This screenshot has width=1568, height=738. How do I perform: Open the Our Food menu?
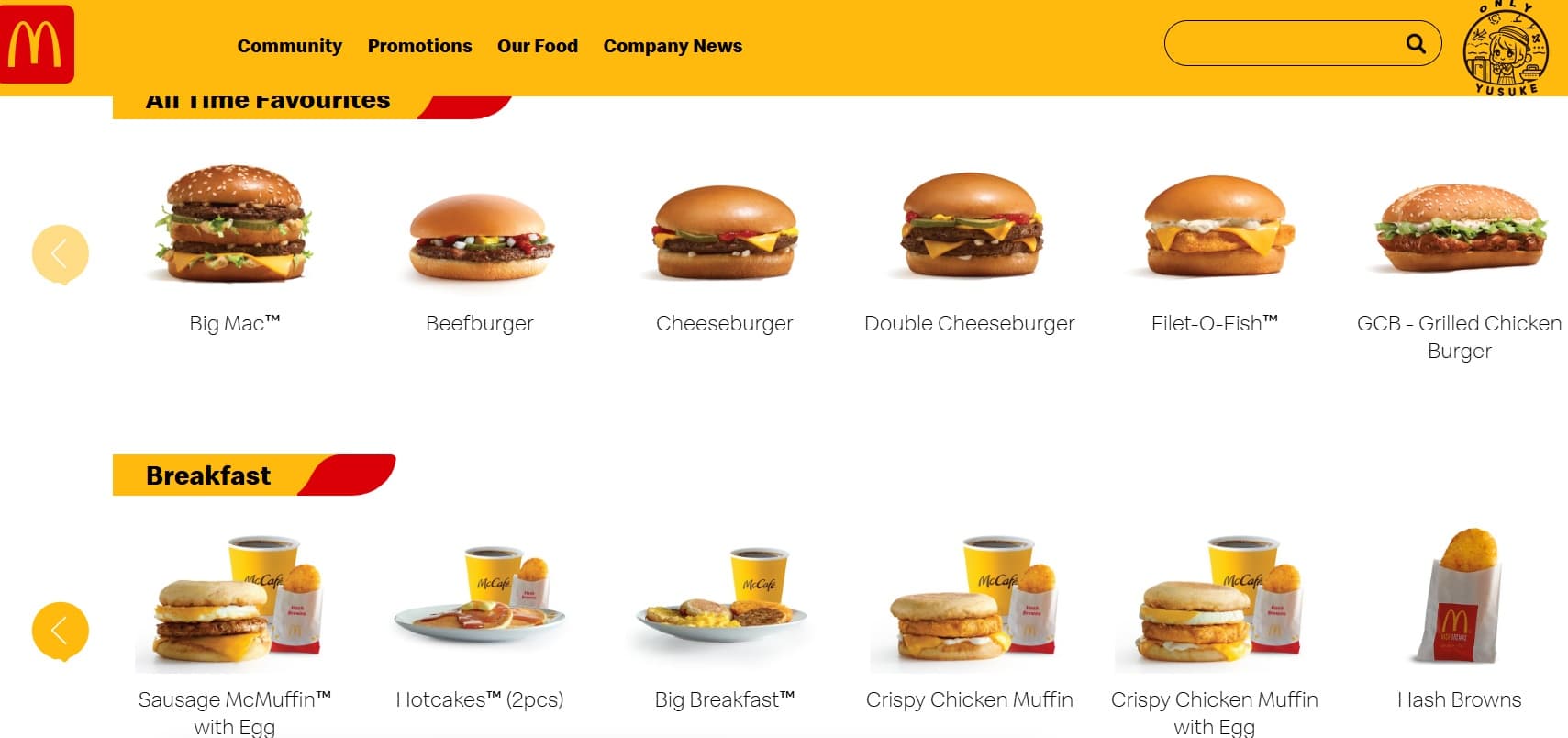(538, 46)
